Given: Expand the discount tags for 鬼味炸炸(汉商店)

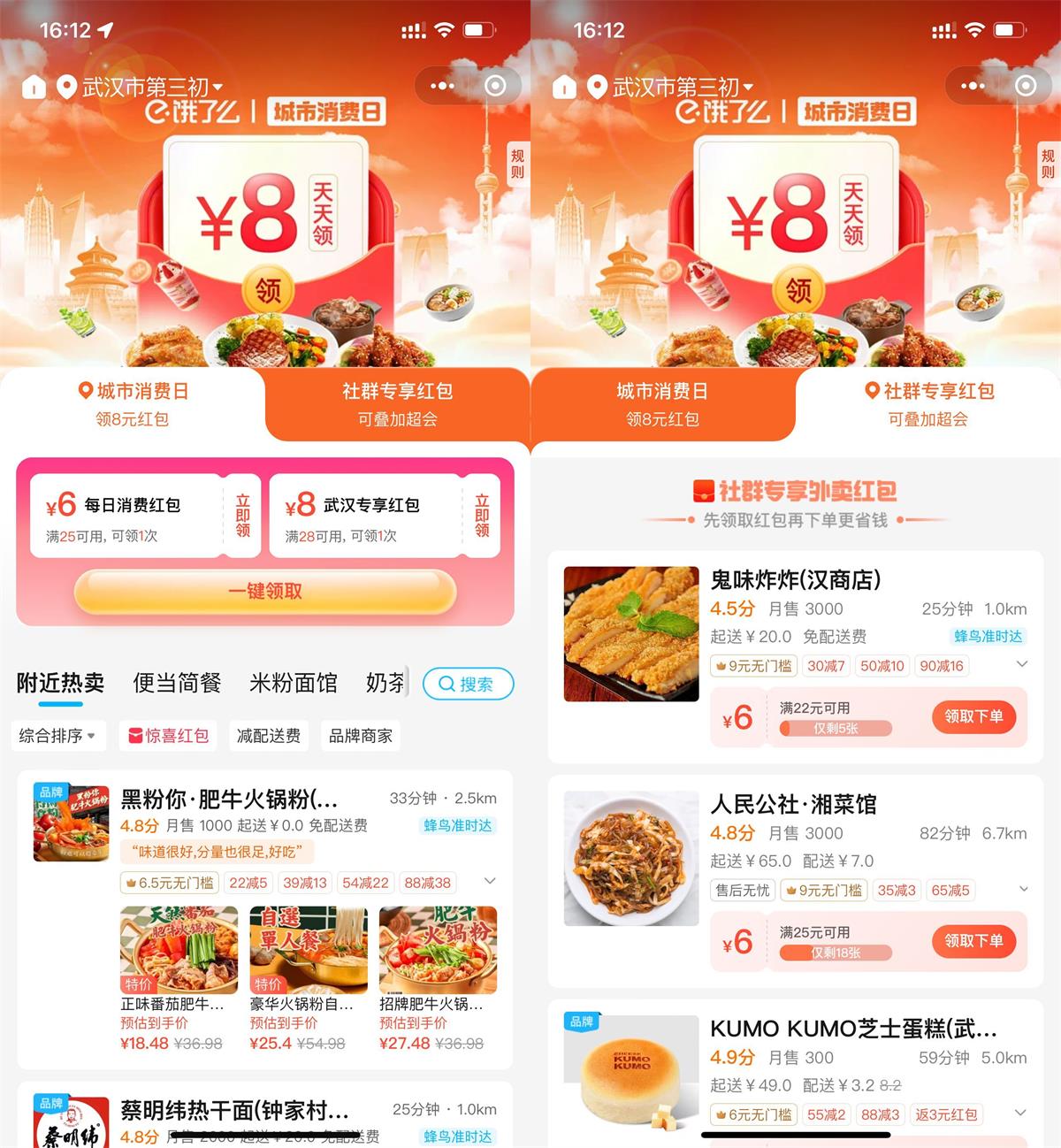Looking at the screenshot, I should tap(1022, 664).
